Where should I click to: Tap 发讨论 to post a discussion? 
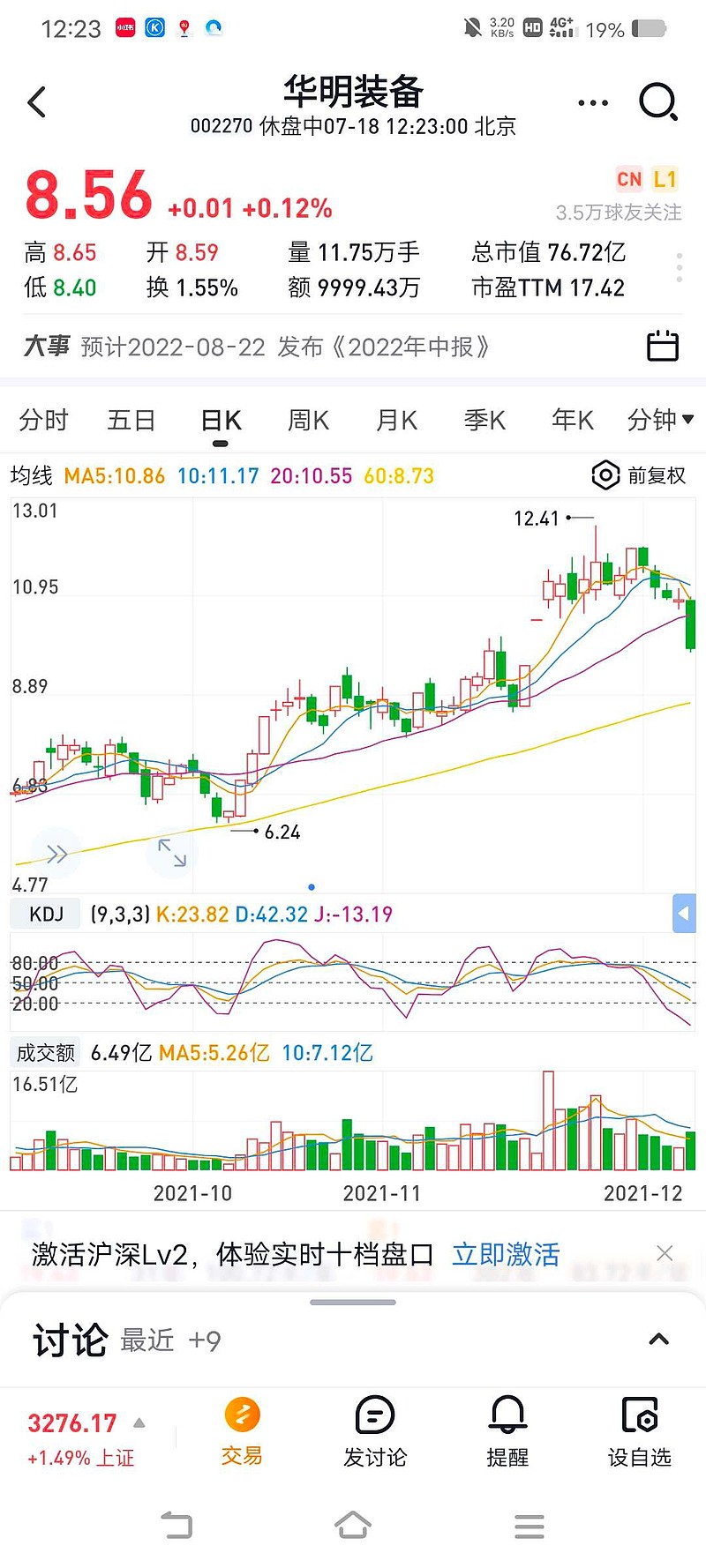point(375,1431)
